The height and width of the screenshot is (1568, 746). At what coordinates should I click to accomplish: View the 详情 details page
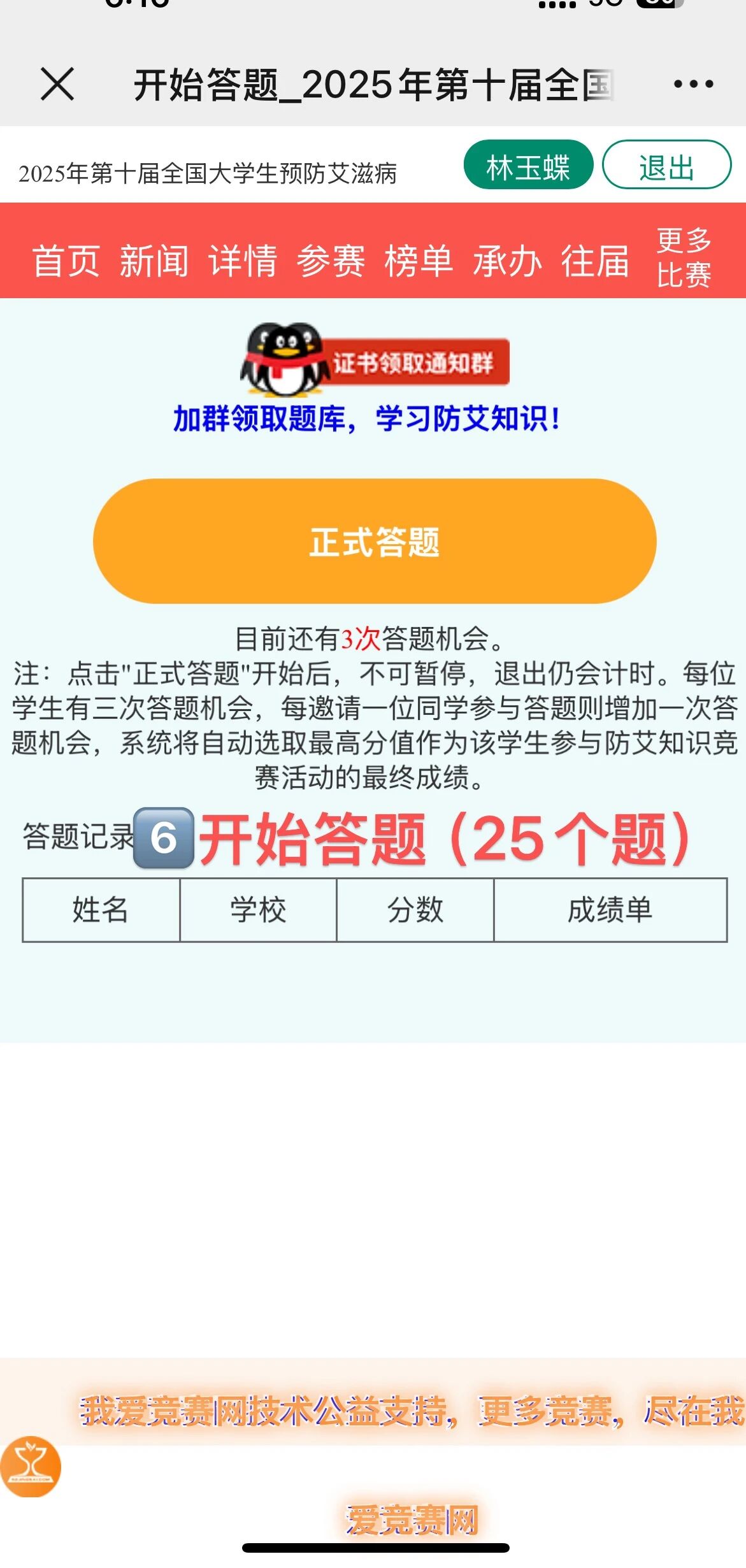pos(243,260)
